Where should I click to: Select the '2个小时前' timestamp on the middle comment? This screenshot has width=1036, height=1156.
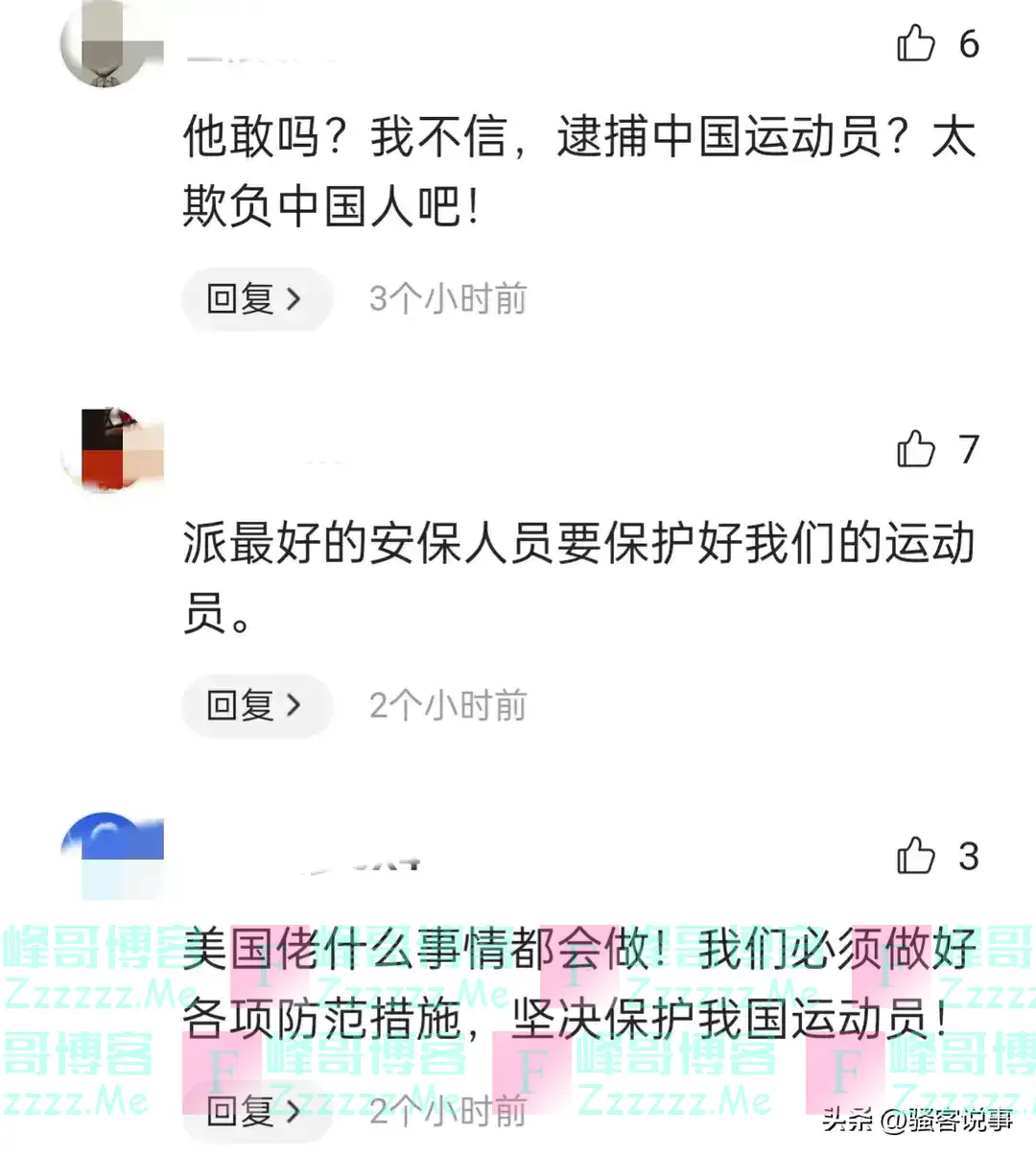coord(447,706)
